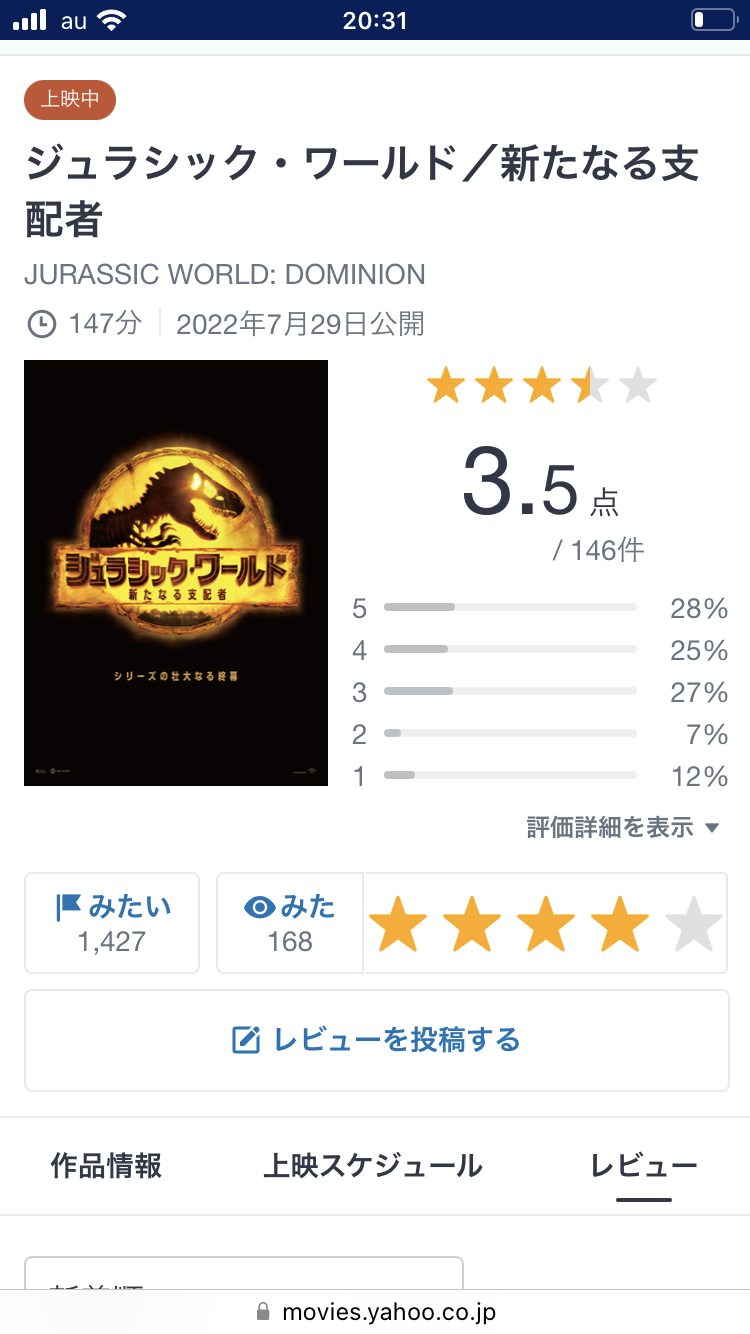Tap レビューを投稿する to post a review
Image resolution: width=750 pixels, height=1334 pixels.
click(x=376, y=1040)
